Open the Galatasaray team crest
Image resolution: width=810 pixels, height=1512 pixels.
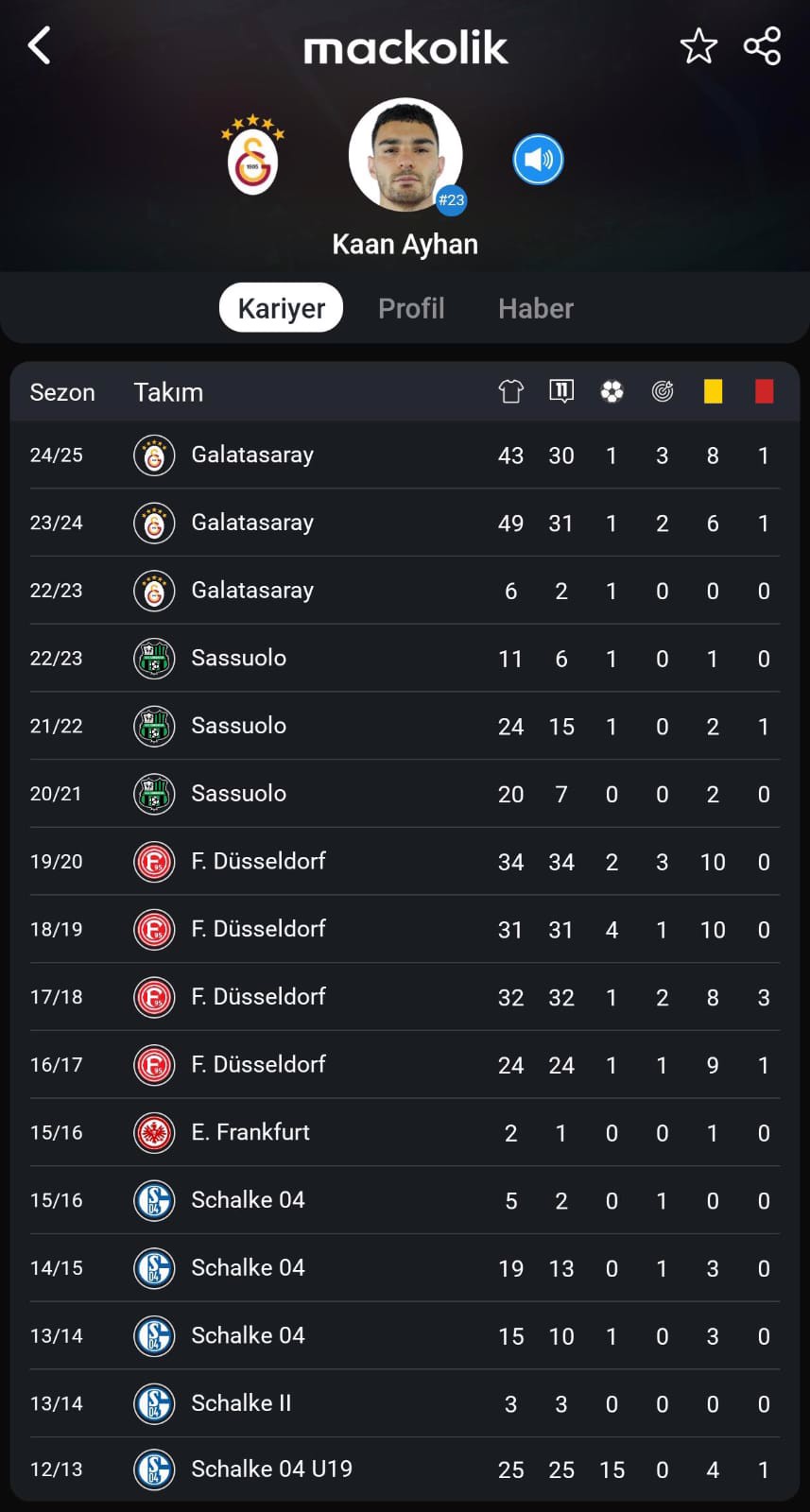(252, 155)
